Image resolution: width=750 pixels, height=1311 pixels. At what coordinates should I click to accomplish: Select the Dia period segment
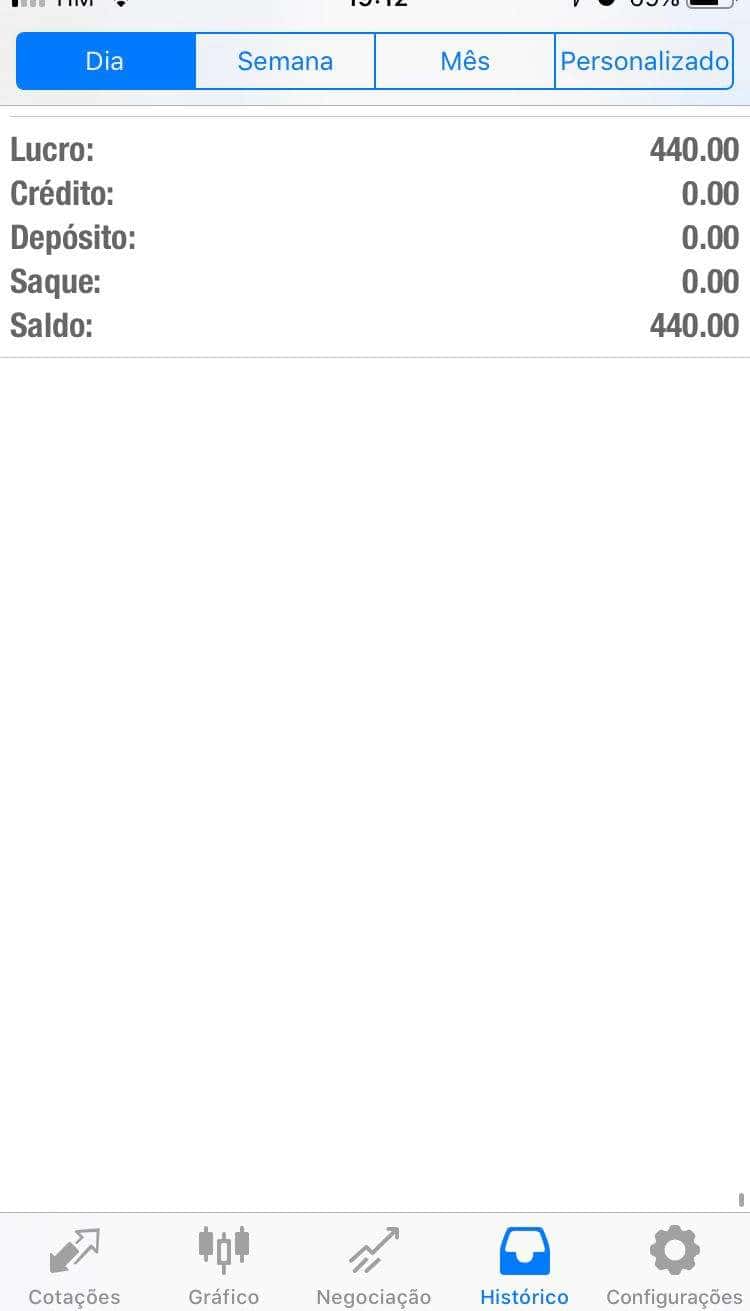[x=105, y=61]
